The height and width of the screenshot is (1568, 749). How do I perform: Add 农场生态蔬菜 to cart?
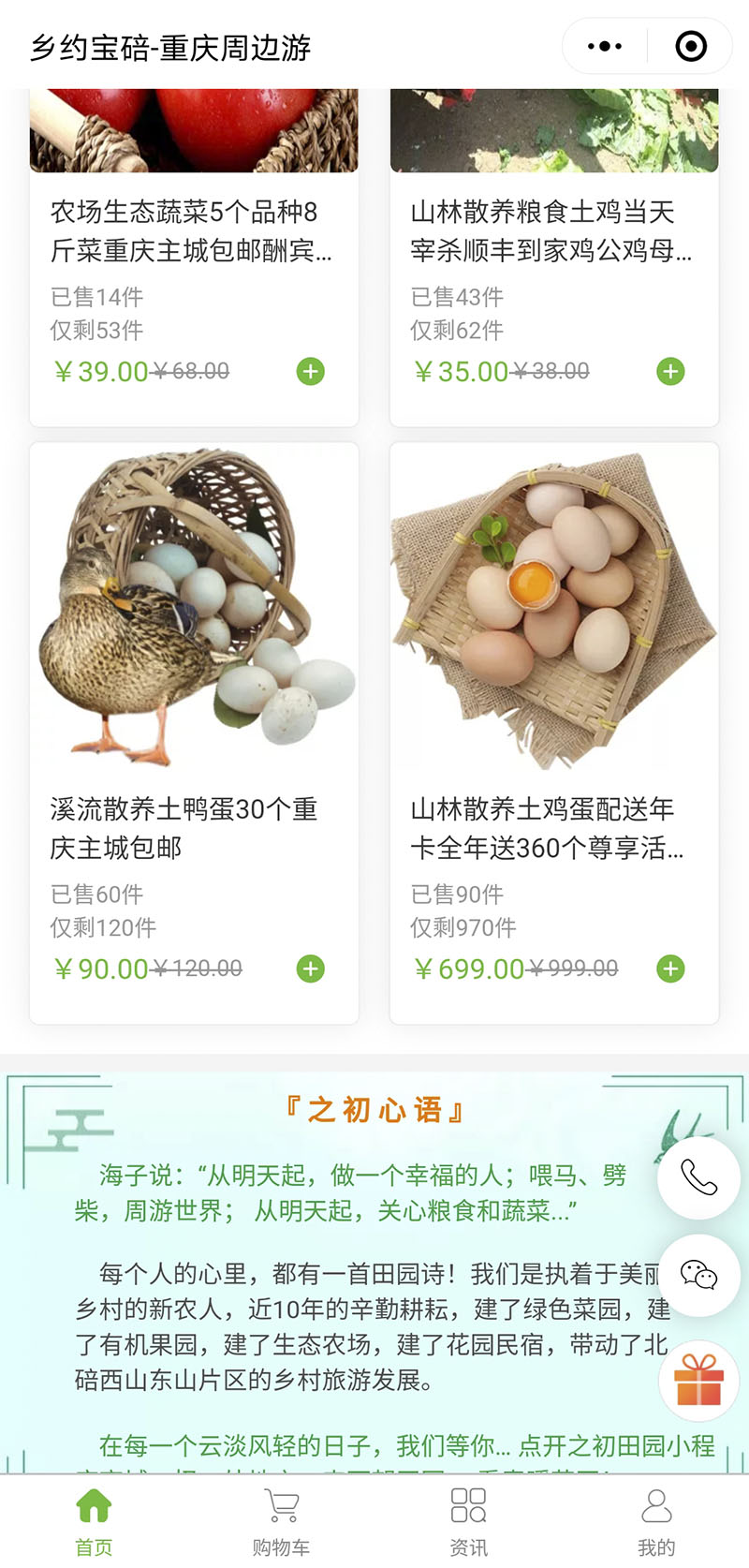click(x=311, y=372)
